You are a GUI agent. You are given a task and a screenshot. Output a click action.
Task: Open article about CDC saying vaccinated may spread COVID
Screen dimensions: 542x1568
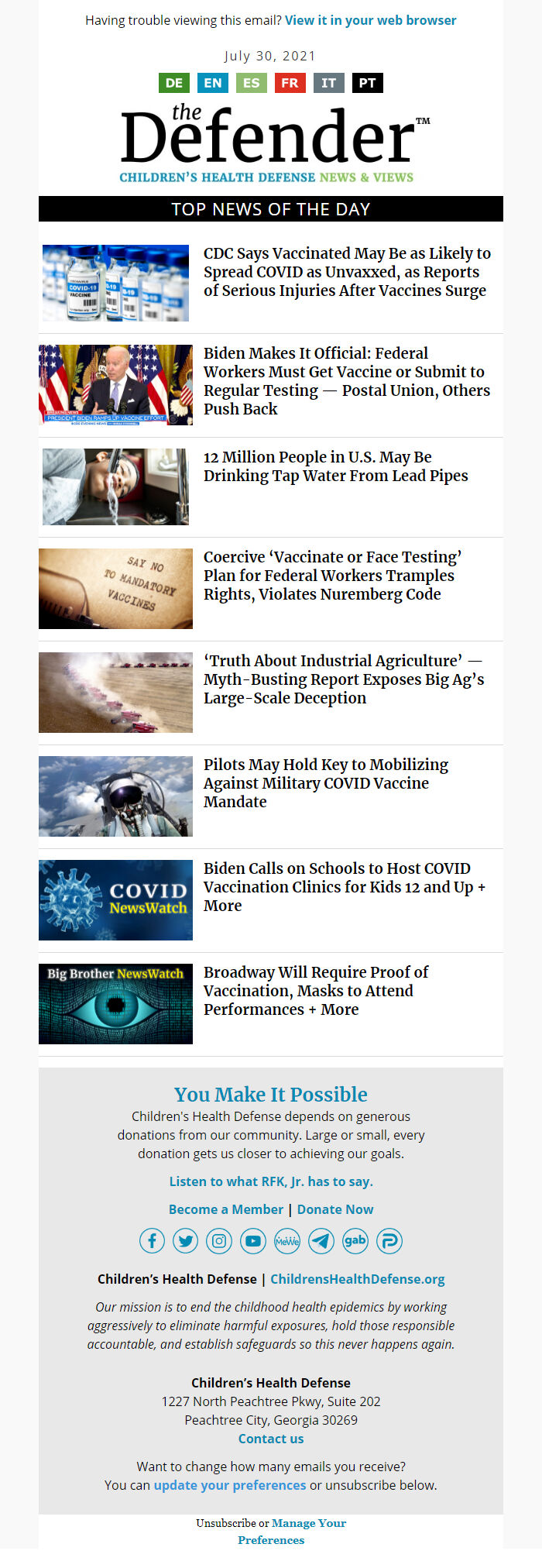pos(346,272)
